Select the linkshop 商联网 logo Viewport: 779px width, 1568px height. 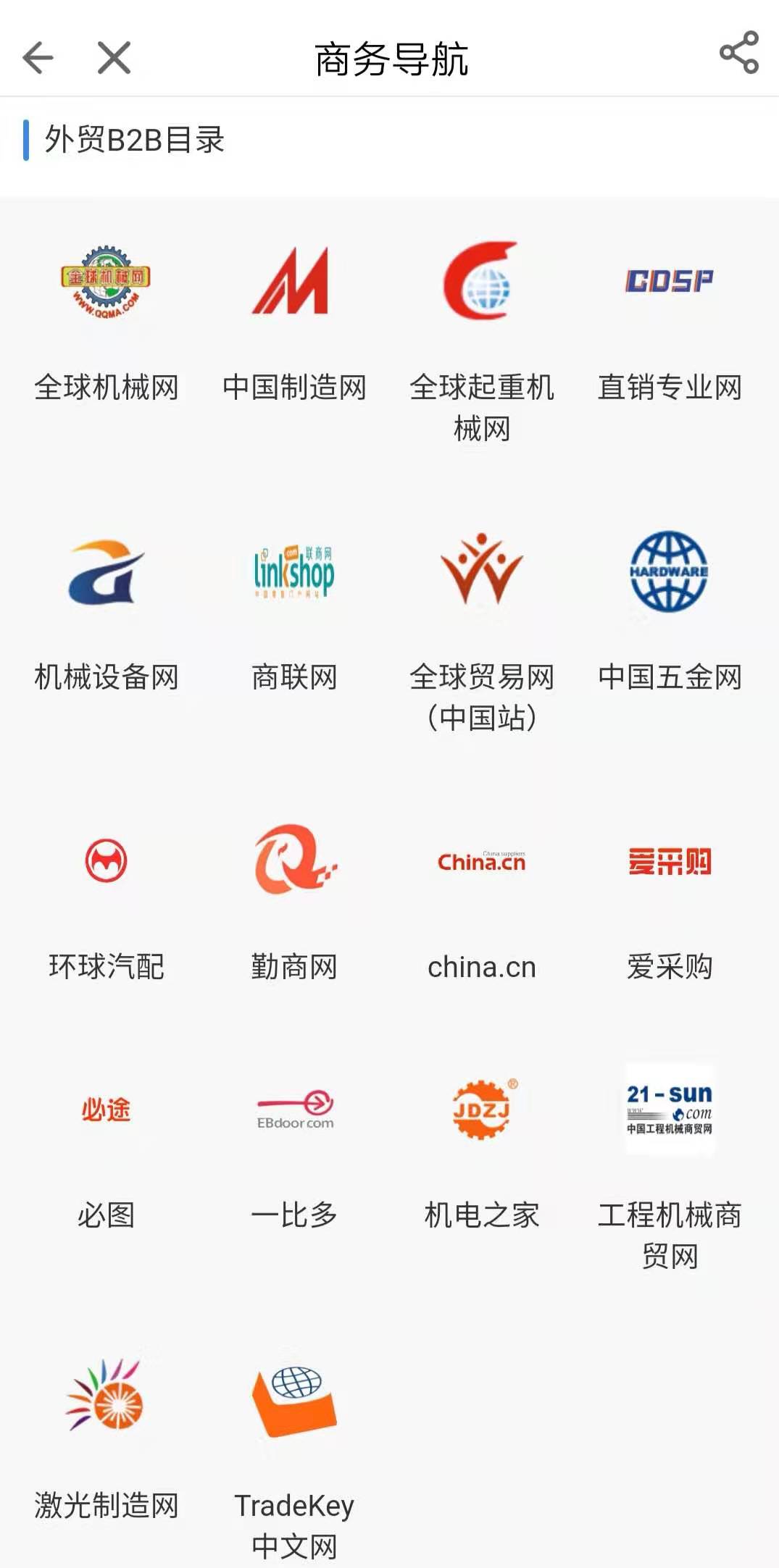(293, 572)
